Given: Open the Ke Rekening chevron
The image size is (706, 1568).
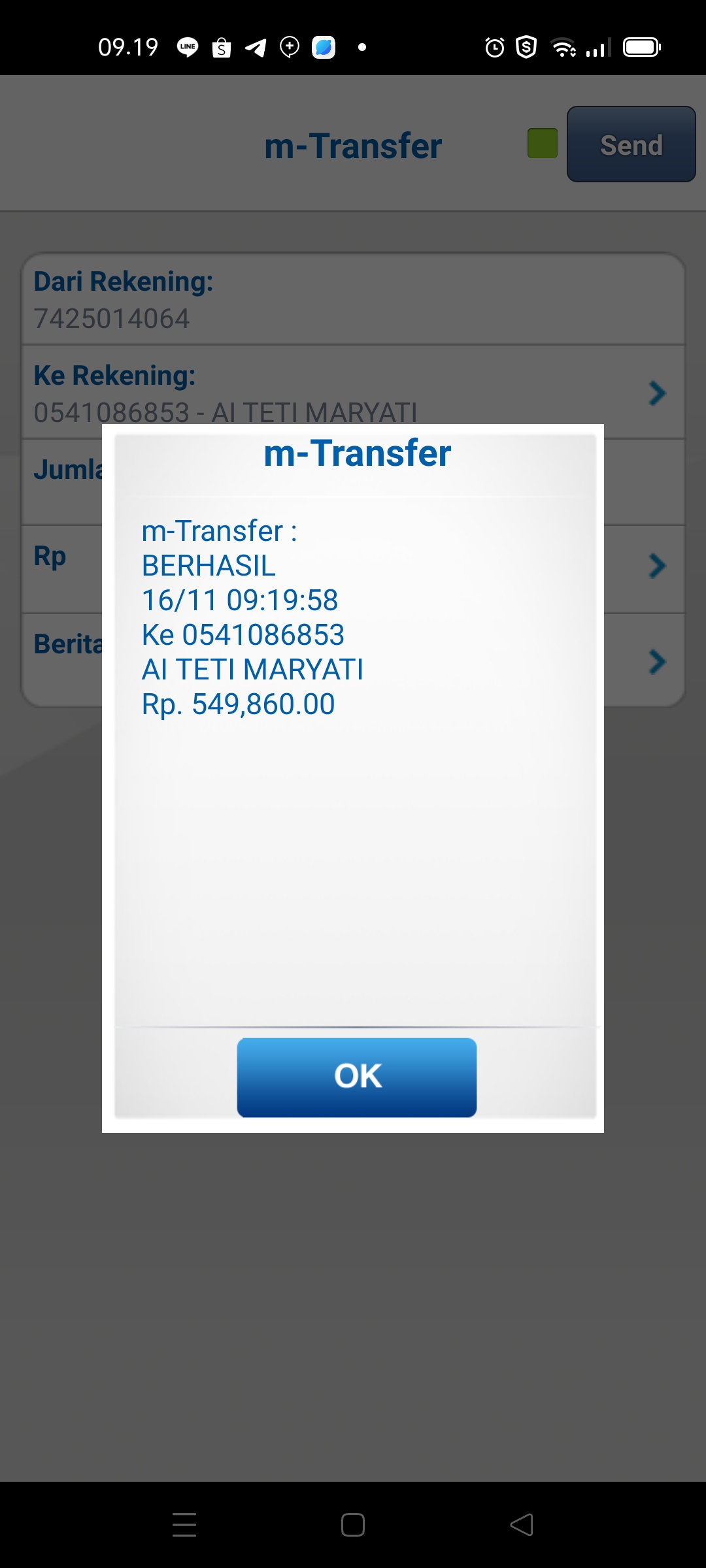Looking at the screenshot, I should (x=658, y=393).
